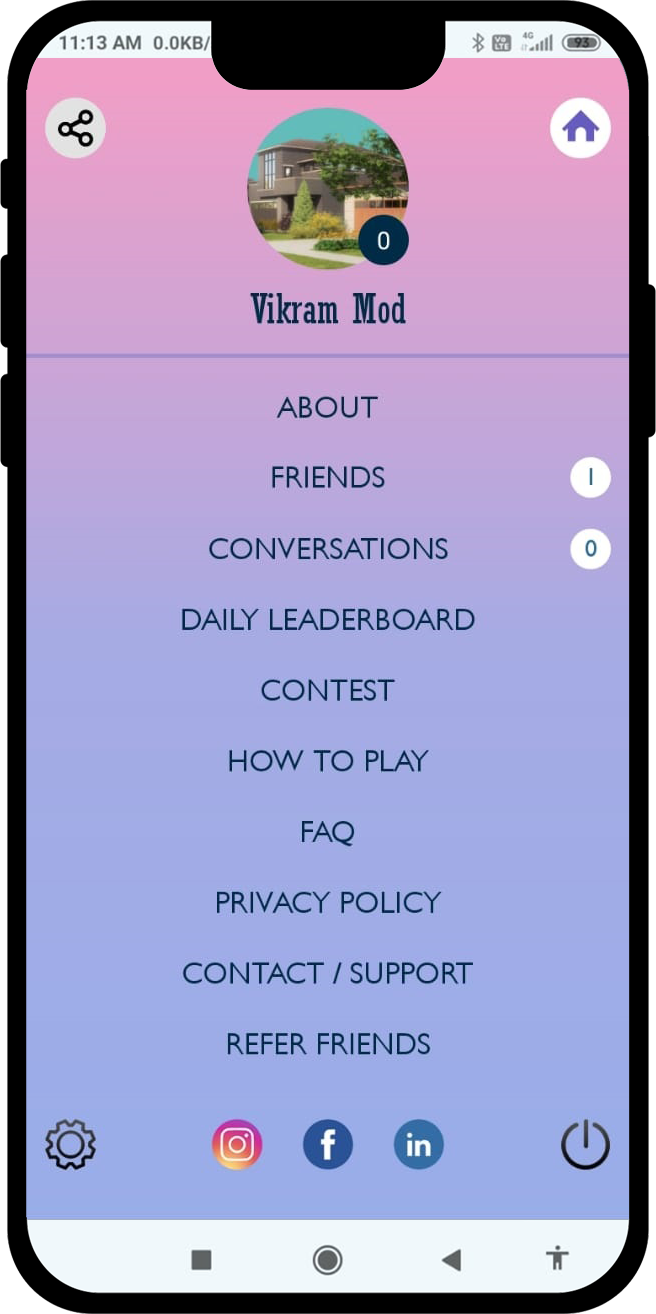The image size is (656, 1314).
Task: Visit the Facebook page
Action: [328, 1145]
